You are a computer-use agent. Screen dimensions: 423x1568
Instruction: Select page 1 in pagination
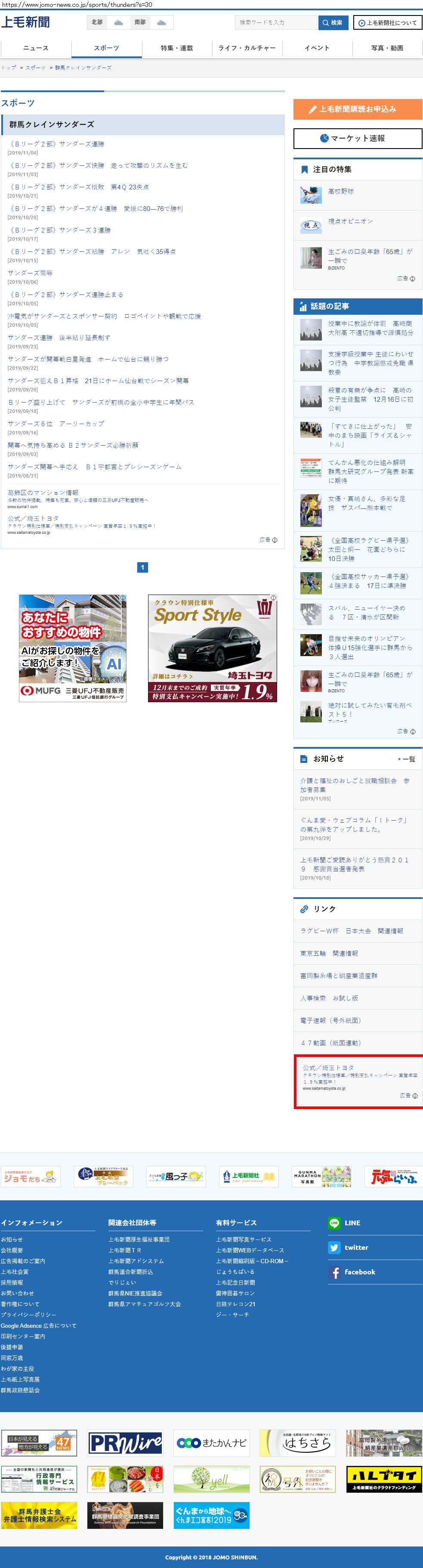[142, 567]
